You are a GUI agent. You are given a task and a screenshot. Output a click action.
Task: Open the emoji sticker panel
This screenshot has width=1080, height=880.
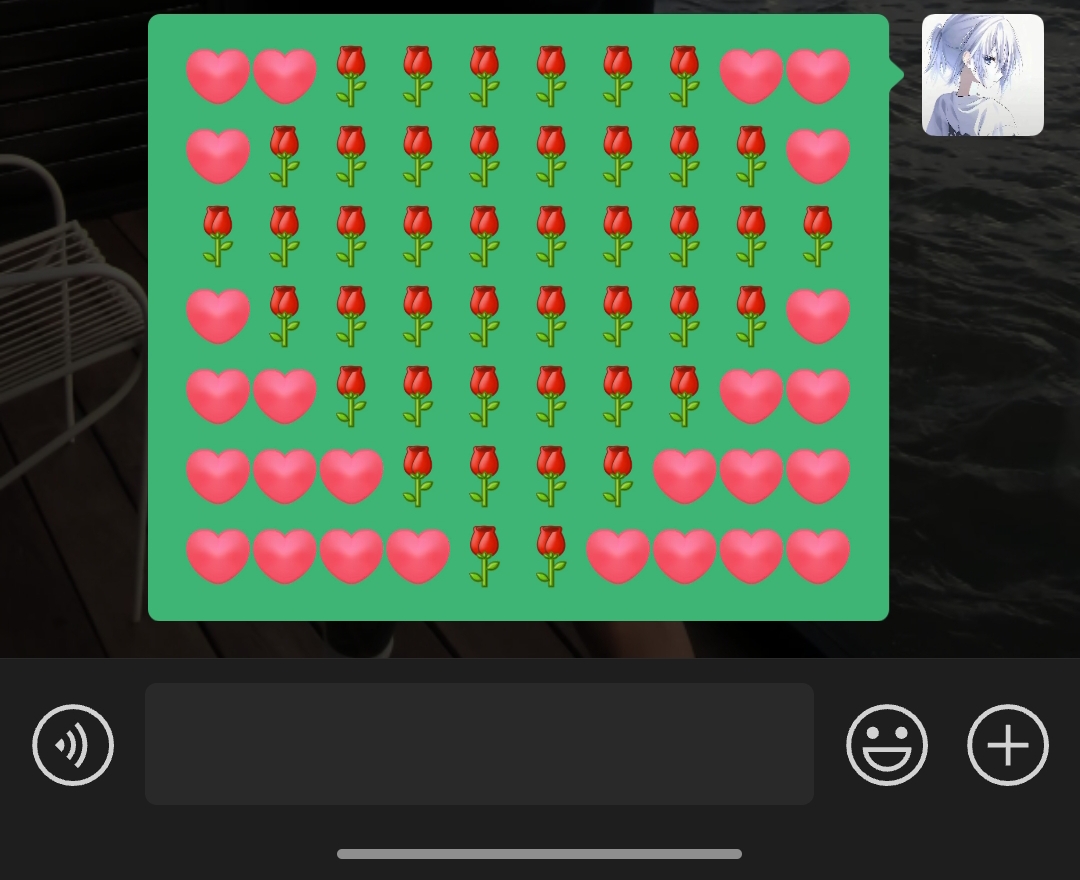[887, 745]
